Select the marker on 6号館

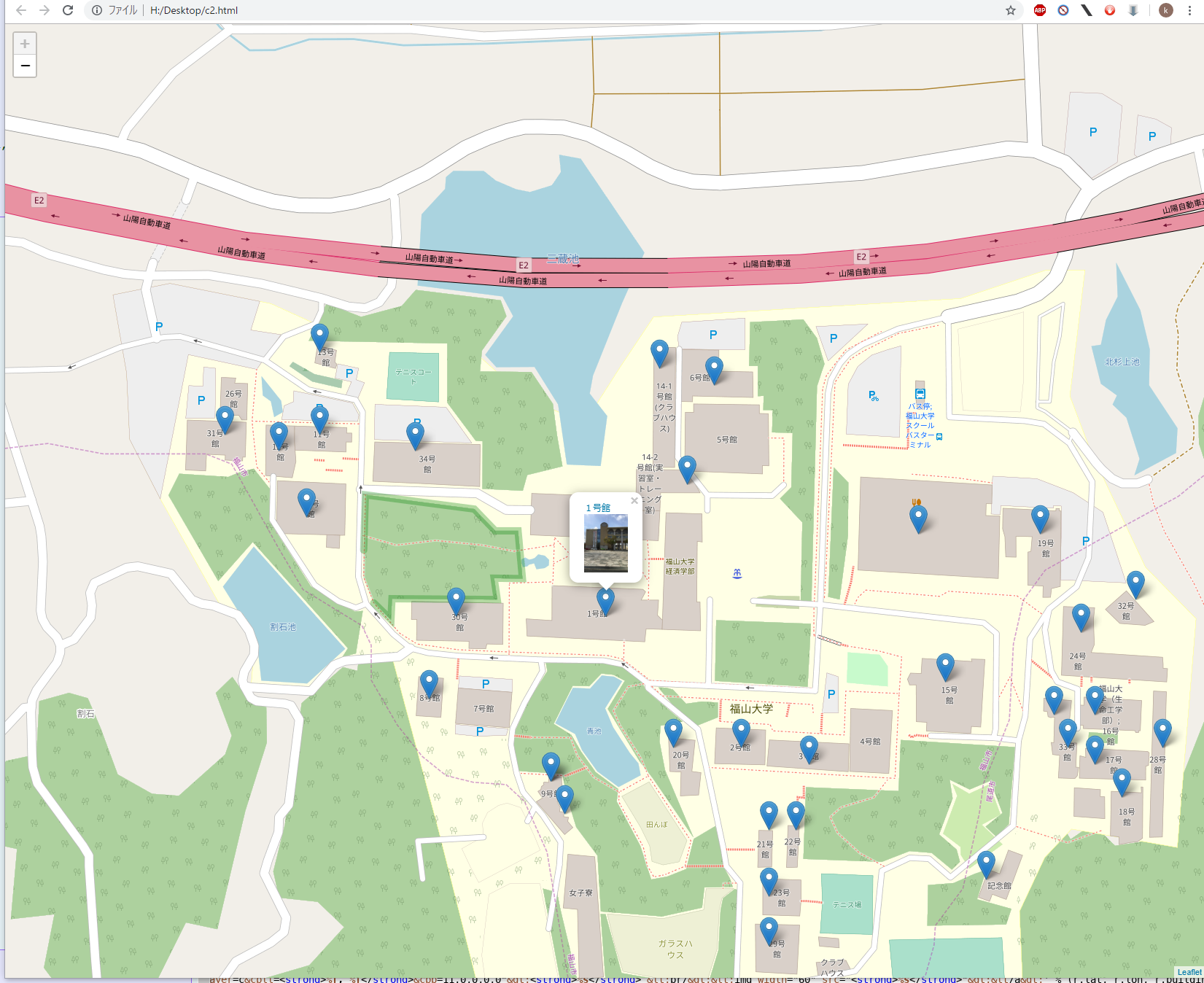pyautogui.click(x=714, y=368)
